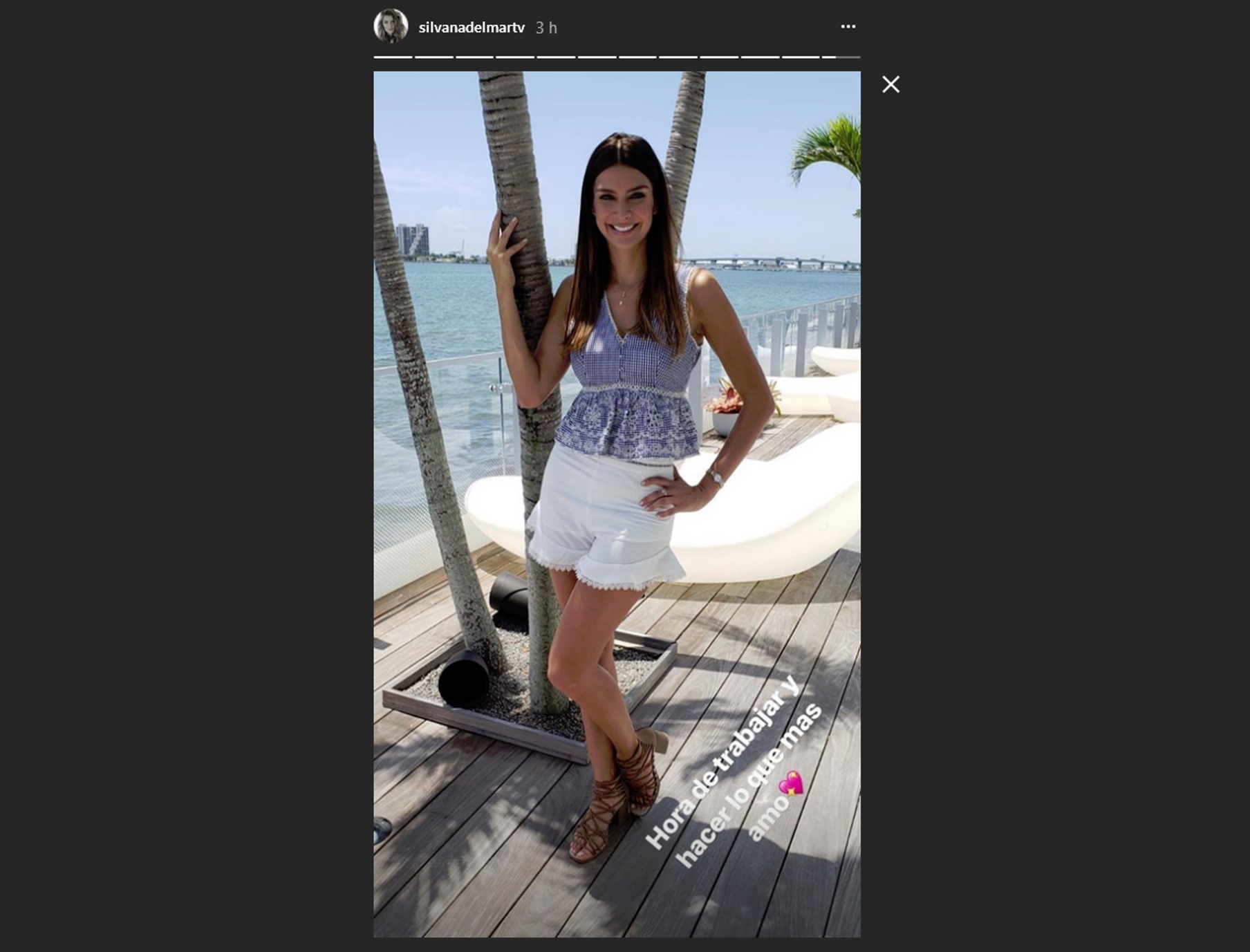Close the story viewer
Image resolution: width=1250 pixels, height=952 pixels.
(890, 84)
